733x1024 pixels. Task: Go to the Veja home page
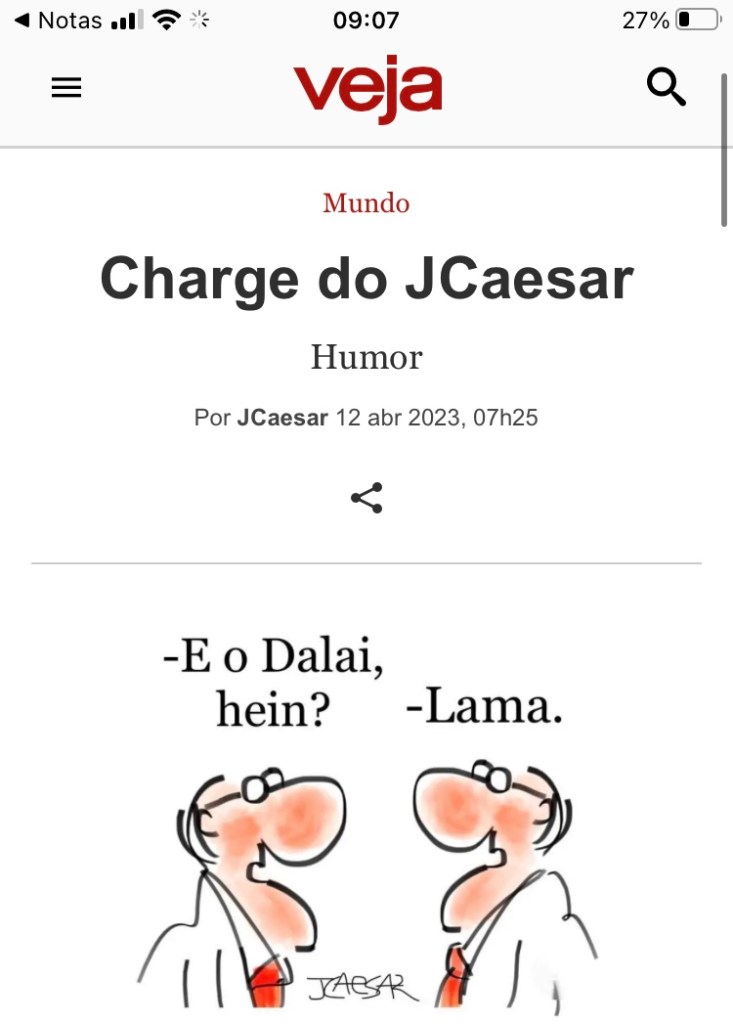click(x=367, y=88)
